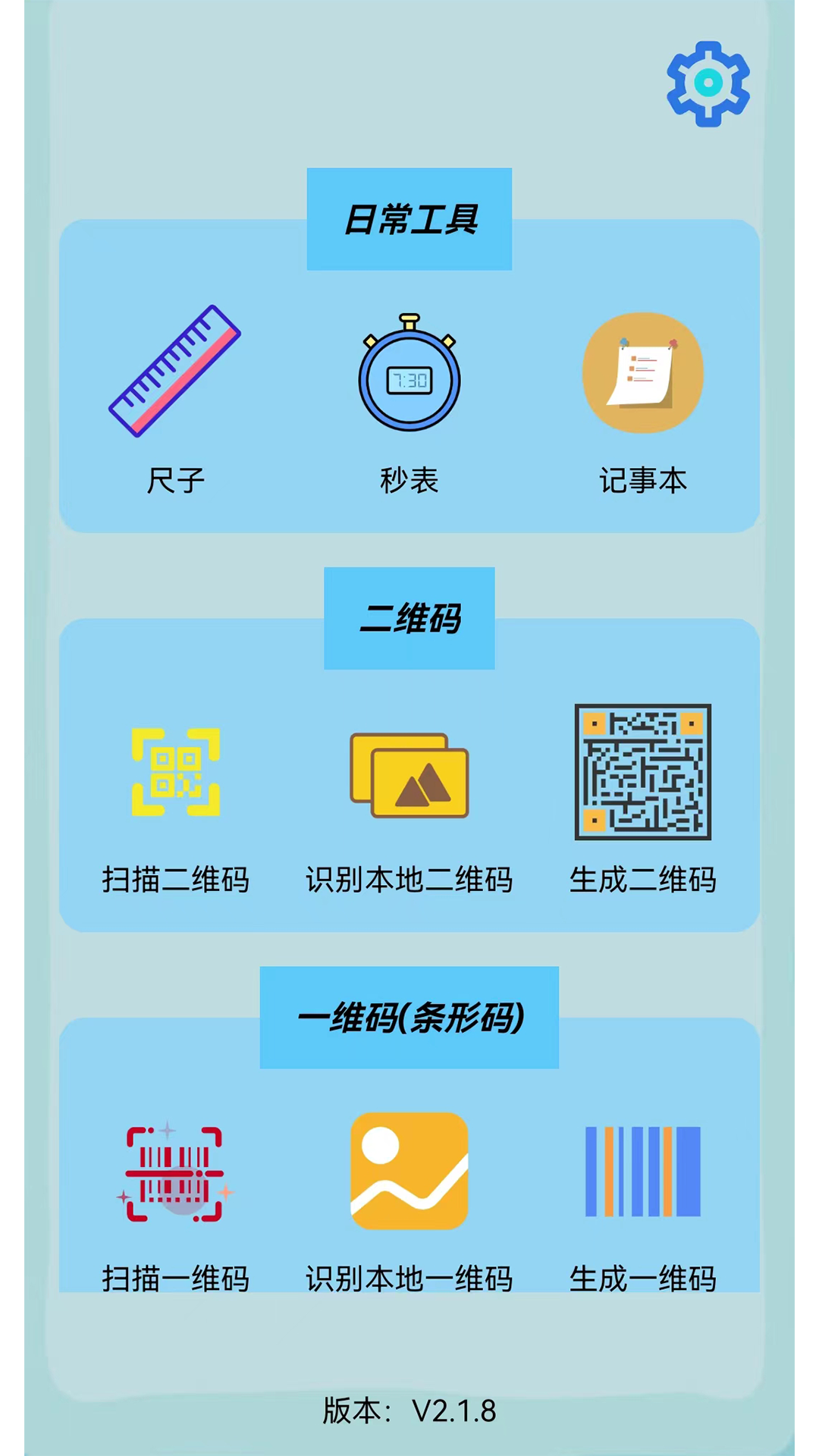The height and width of the screenshot is (1456, 819).
Task: Open the recognize local barcode icon
Action: click(x=409, y=1172)
